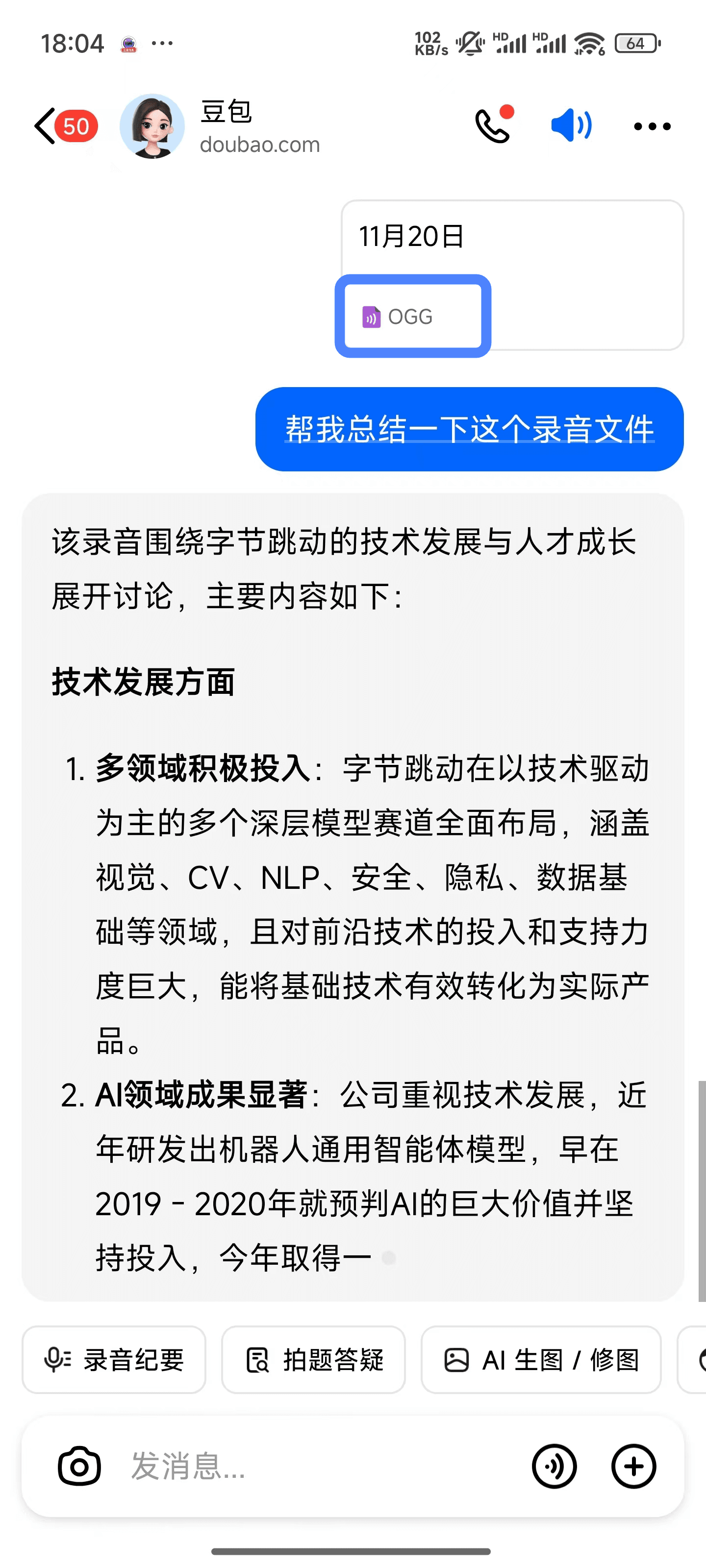706x1568 pixels.
Task: Select the 拍题答疑 chip
Action: [313, 1359]
